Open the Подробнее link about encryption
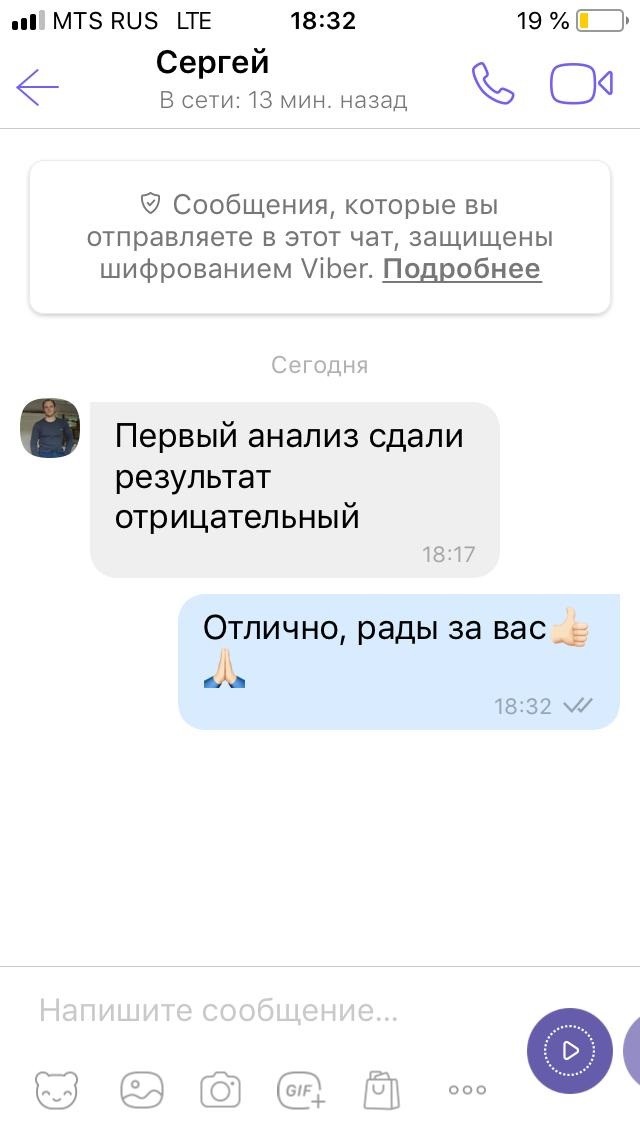This screenshot has height=1136, width=640. coord(462,270)
